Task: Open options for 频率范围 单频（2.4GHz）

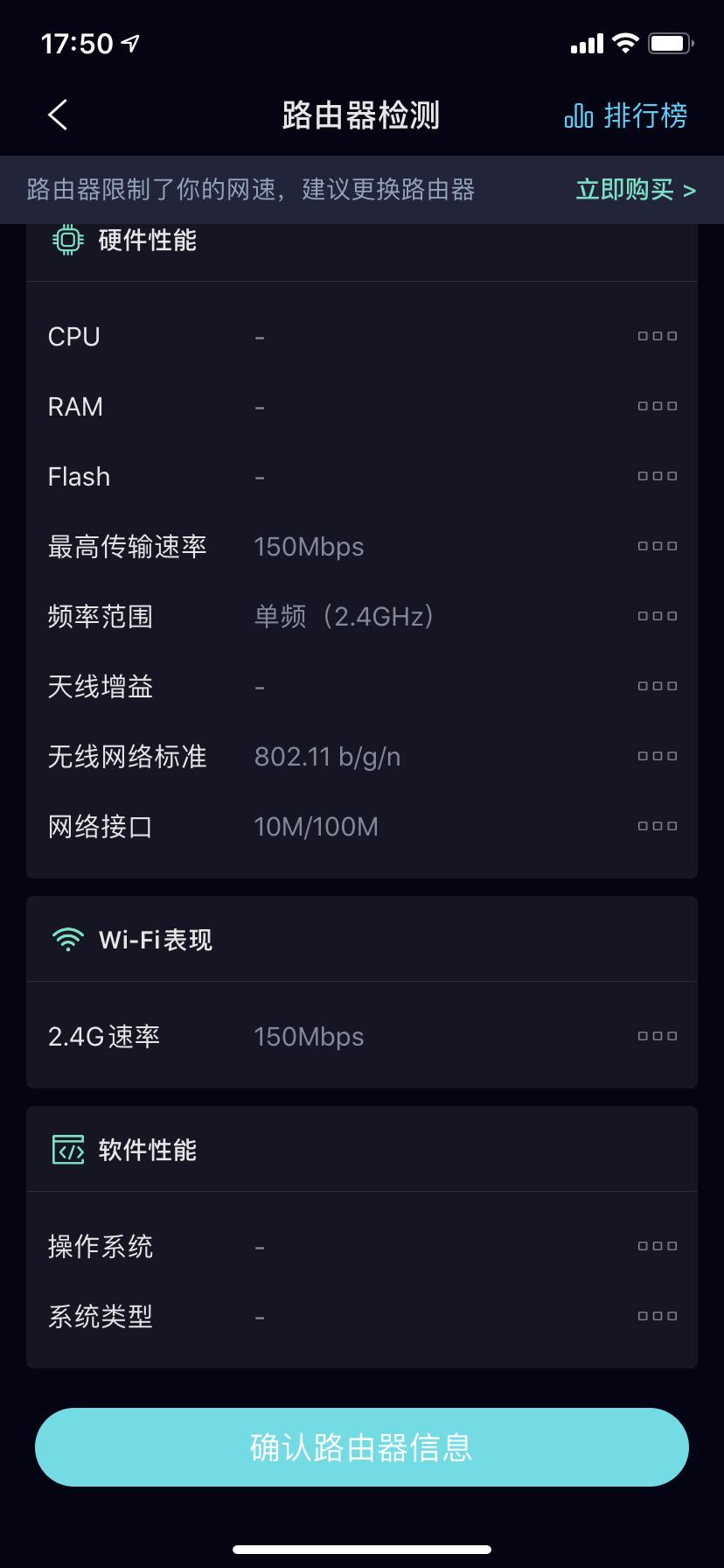Action: [x=657, y=615]
